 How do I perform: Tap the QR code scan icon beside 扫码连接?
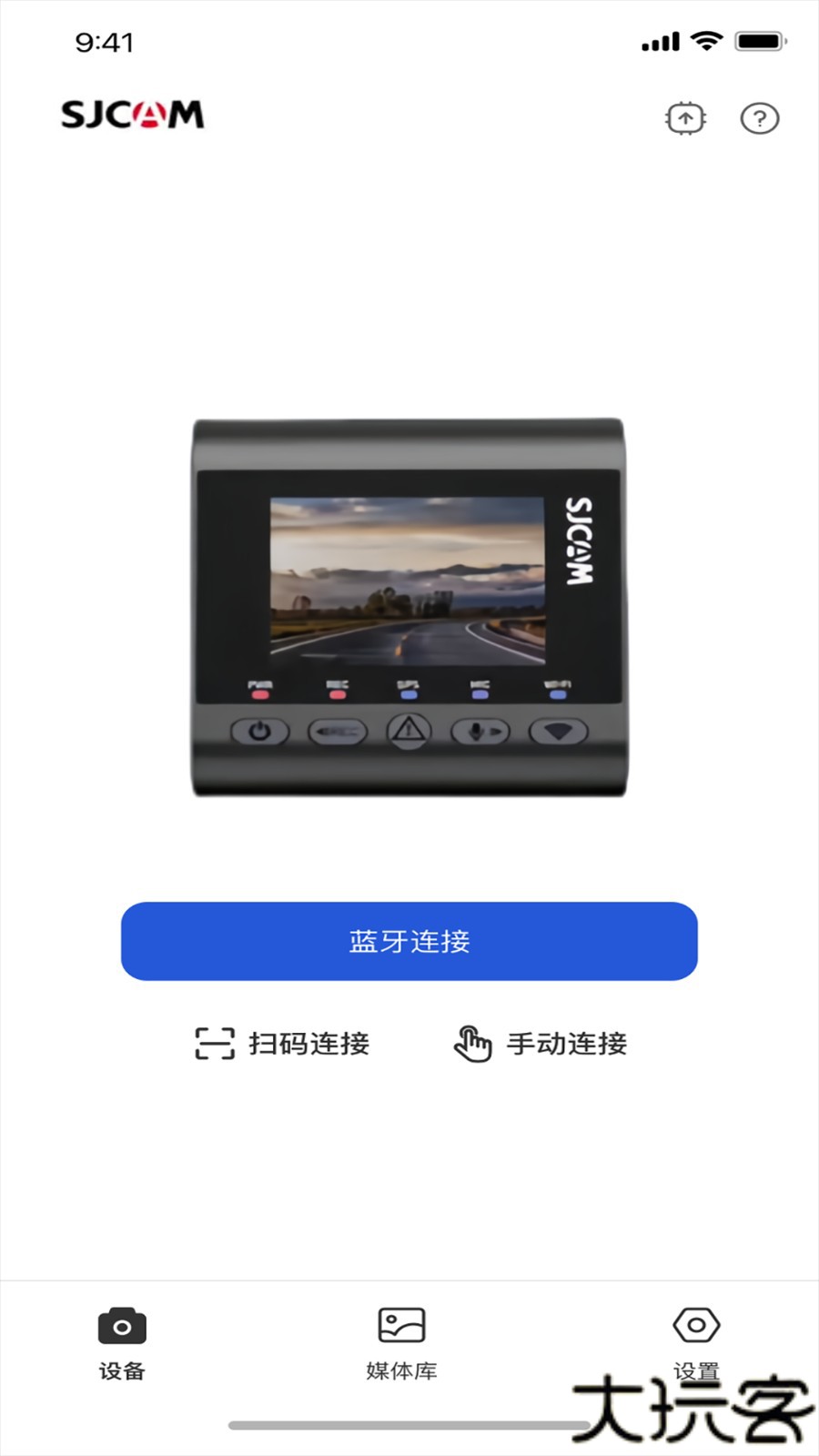point(215,1044)
